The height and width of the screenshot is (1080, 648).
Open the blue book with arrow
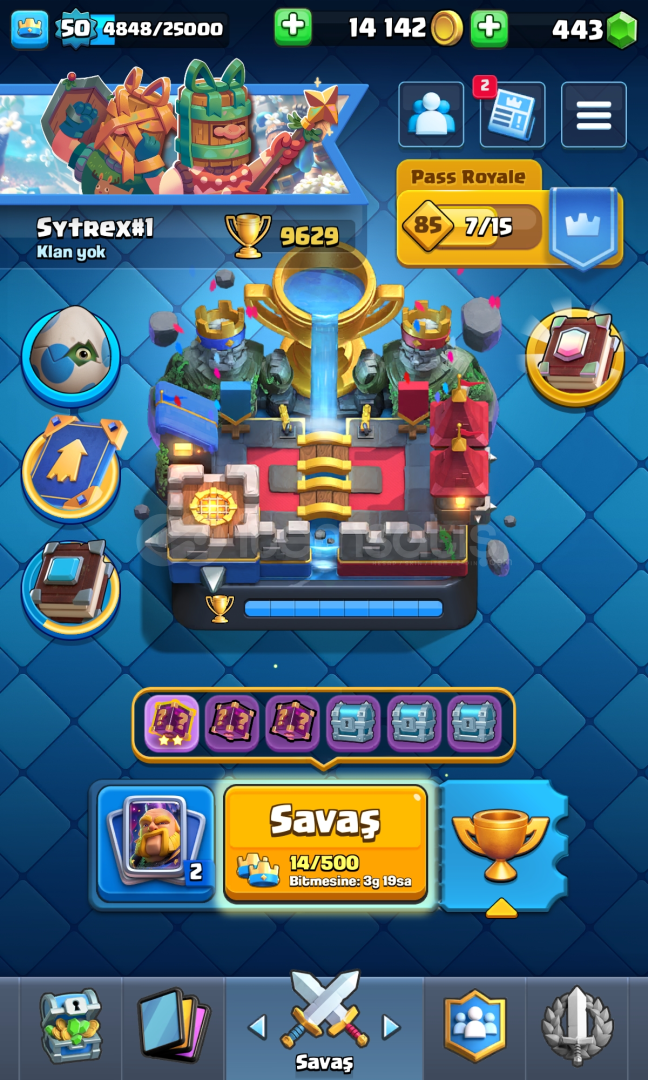coord(72,466)
